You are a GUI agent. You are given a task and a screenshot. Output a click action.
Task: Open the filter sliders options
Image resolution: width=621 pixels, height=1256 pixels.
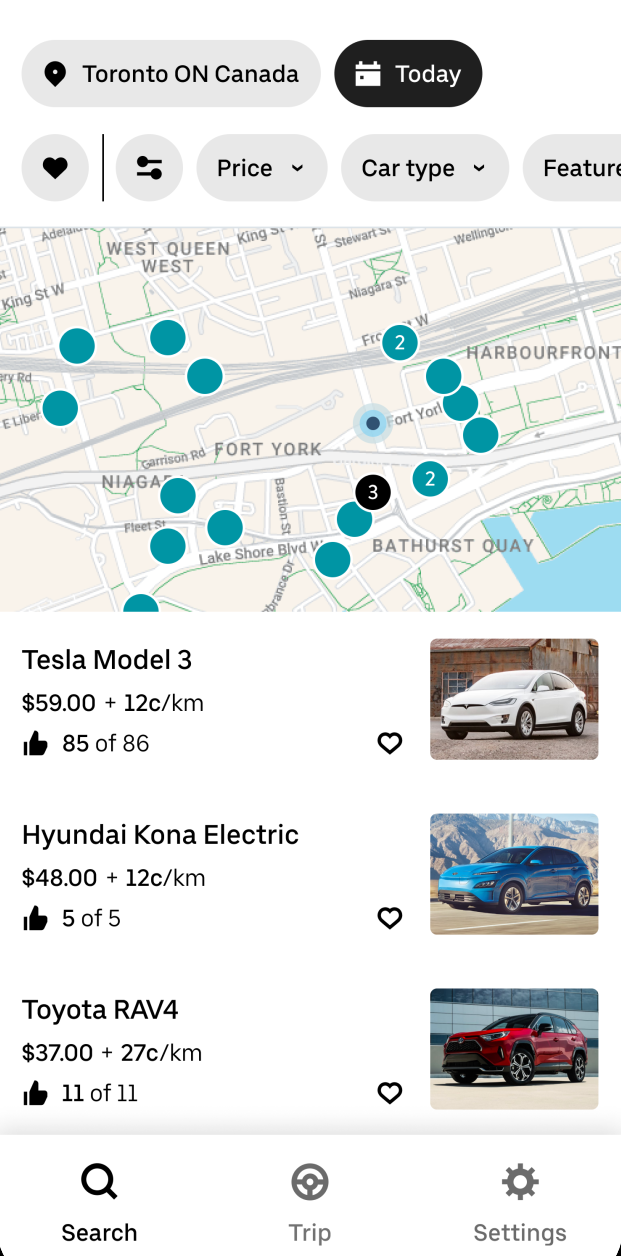[x=149, y=168]
